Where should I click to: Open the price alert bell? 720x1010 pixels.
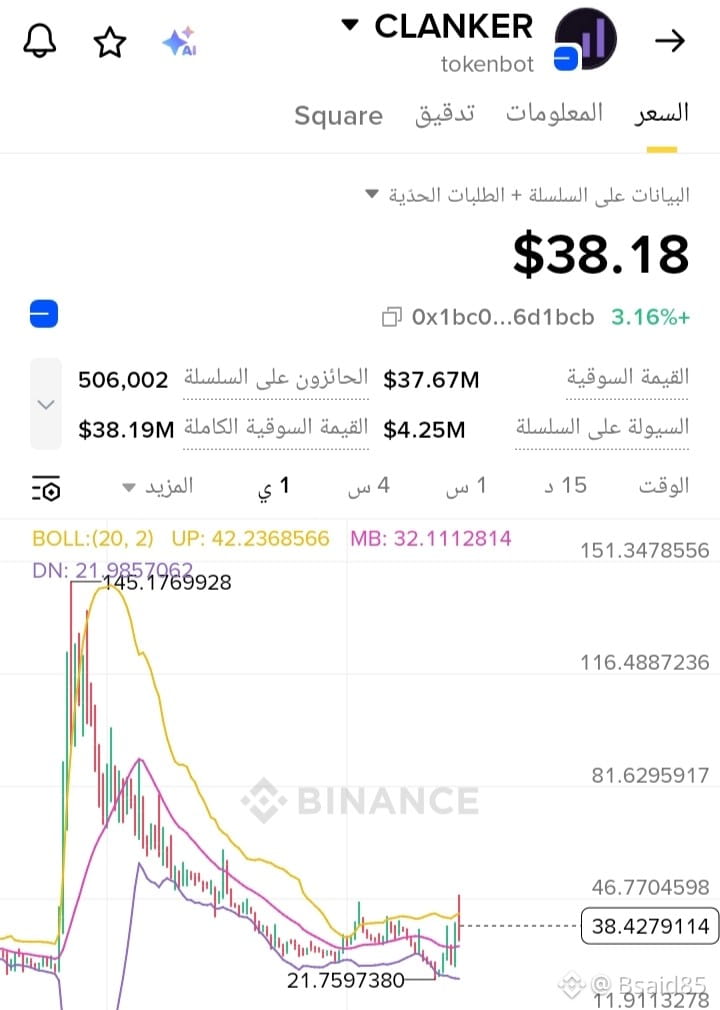(39, 41)
